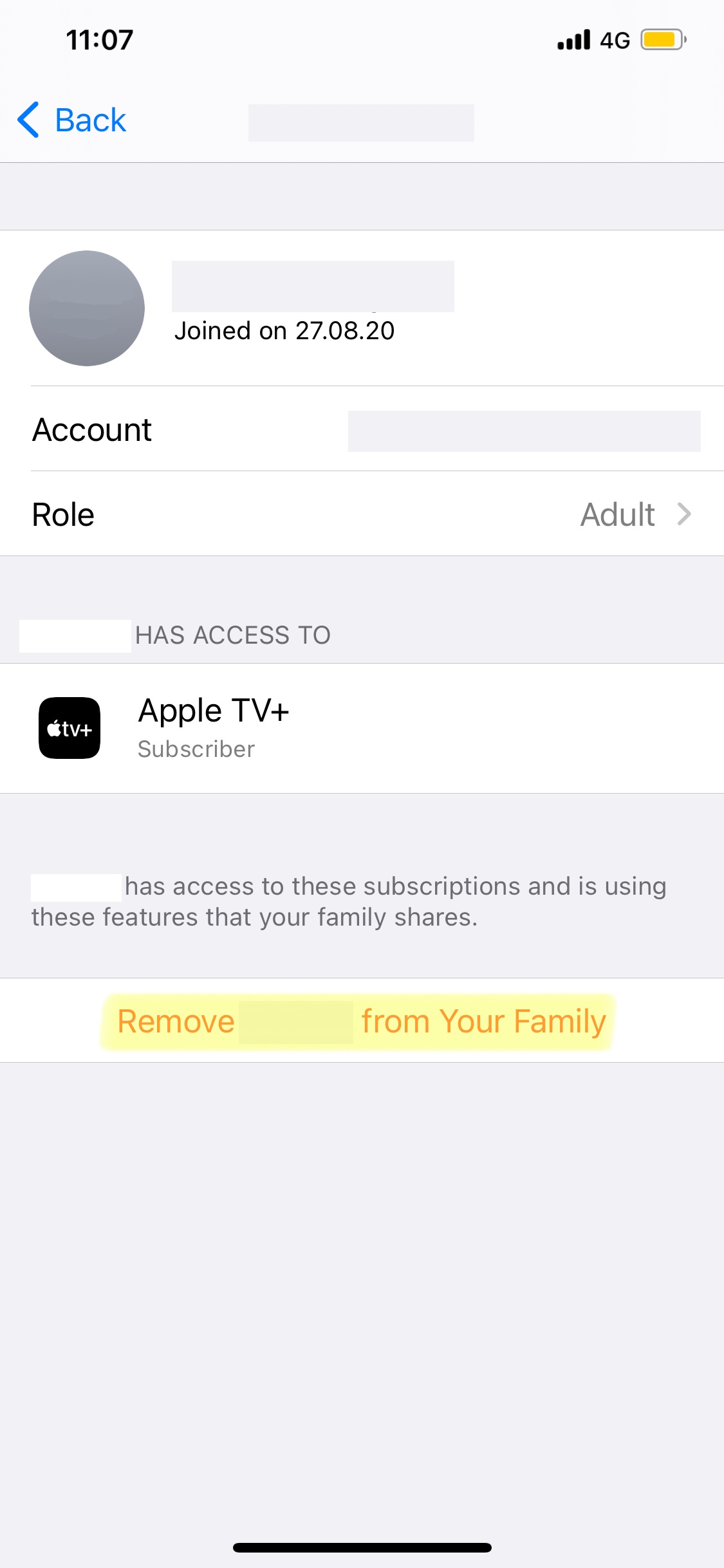Tap Remove from Your Family
This screenshot has width=724, height=1568.
[362, 1021]
